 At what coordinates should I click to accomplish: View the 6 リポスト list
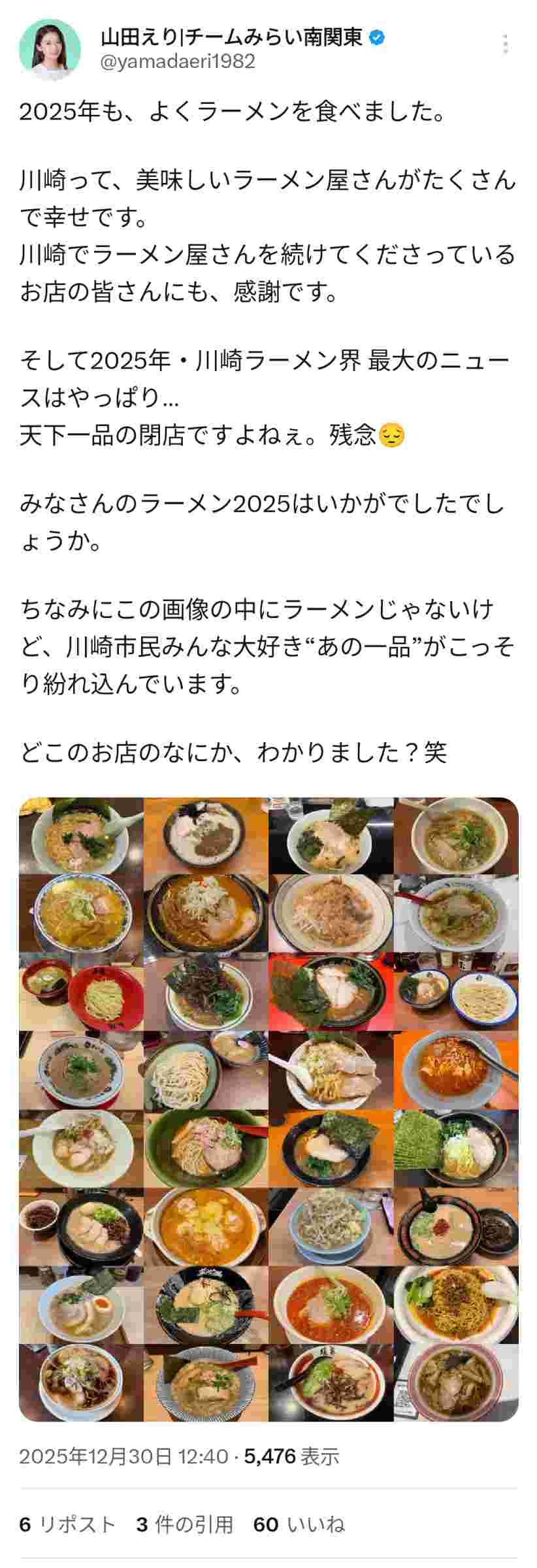[67, 1525]
